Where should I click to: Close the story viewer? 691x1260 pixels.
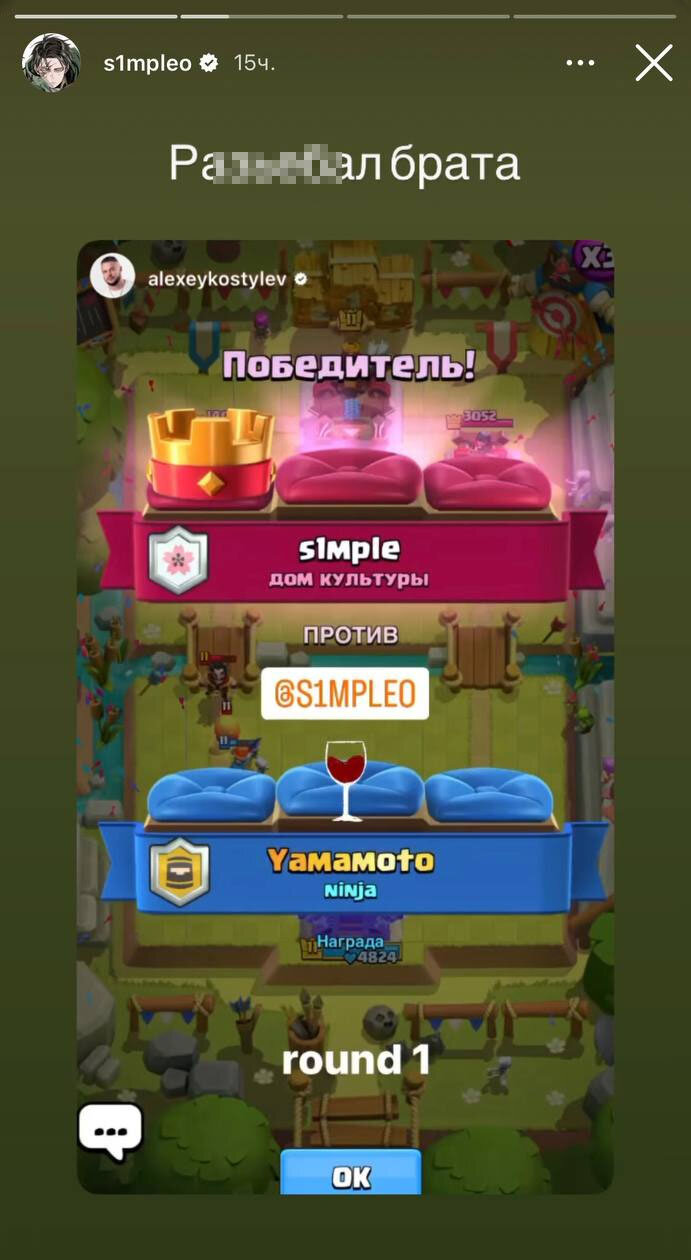click(x=653, y=63)
